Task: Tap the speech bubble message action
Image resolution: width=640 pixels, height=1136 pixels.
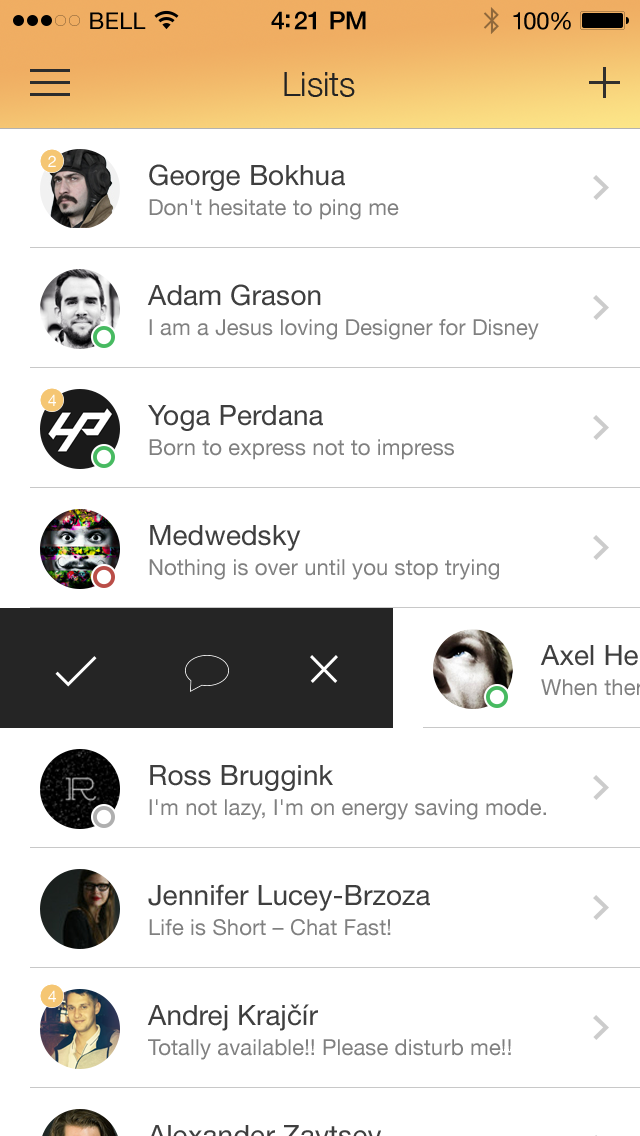Action: pyautogui.click(x=207, y=672)
